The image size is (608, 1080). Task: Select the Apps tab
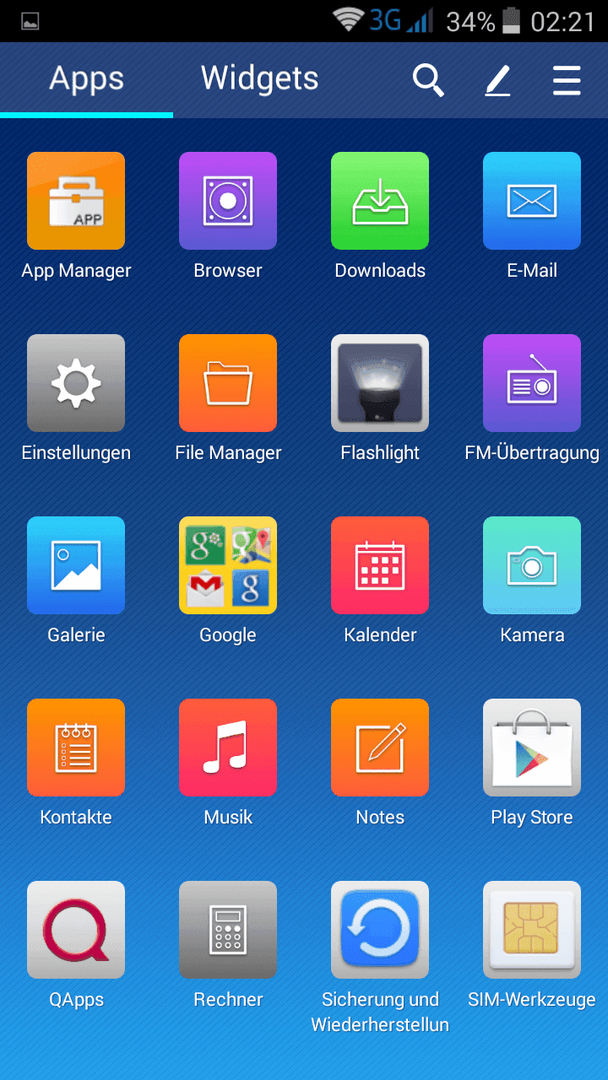pos(87,79)
